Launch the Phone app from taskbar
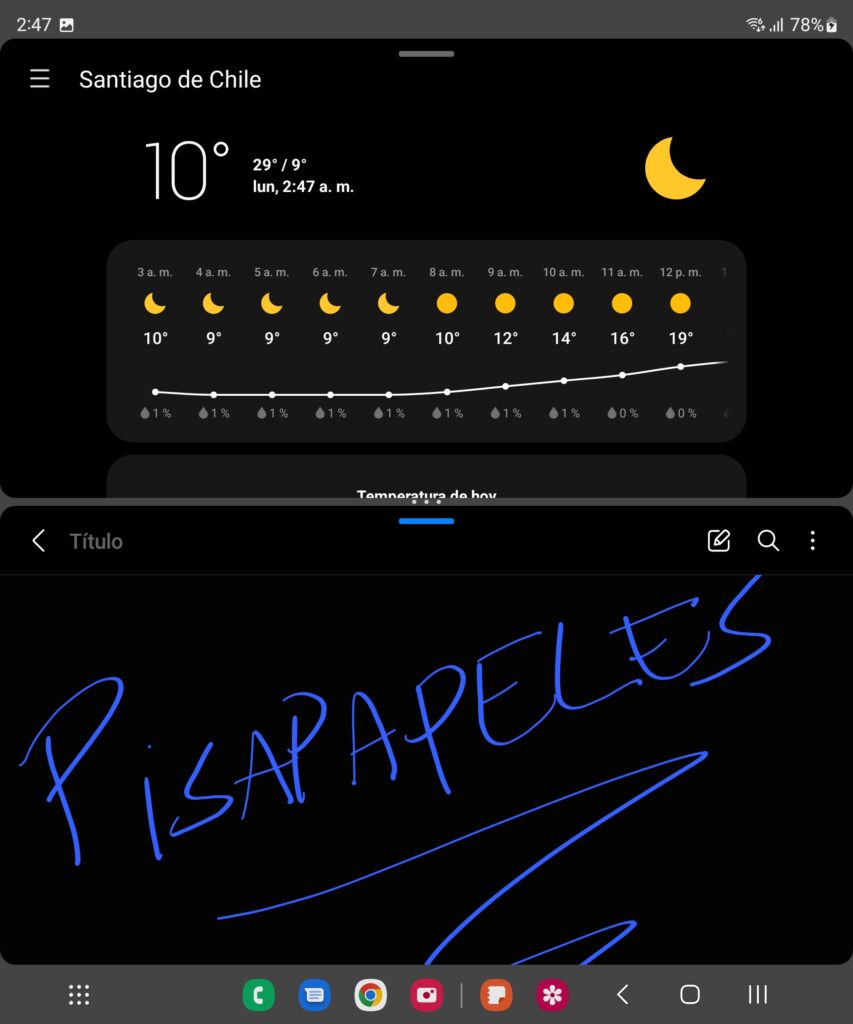The width and height of the screenshot is (853, 1024). point(258,994)
